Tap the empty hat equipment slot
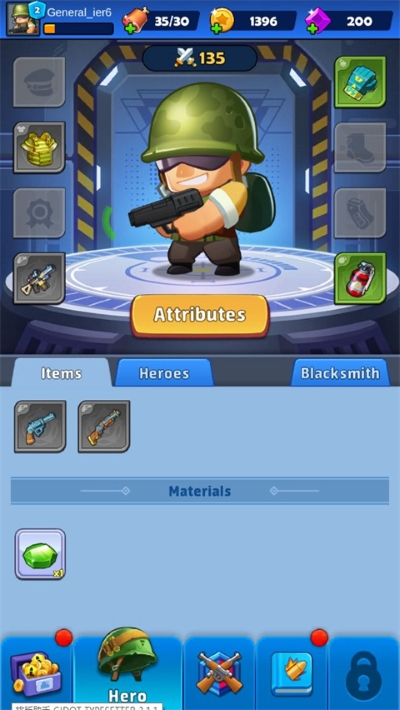This screenshot has height=710, width=400. tap(39, 82)
